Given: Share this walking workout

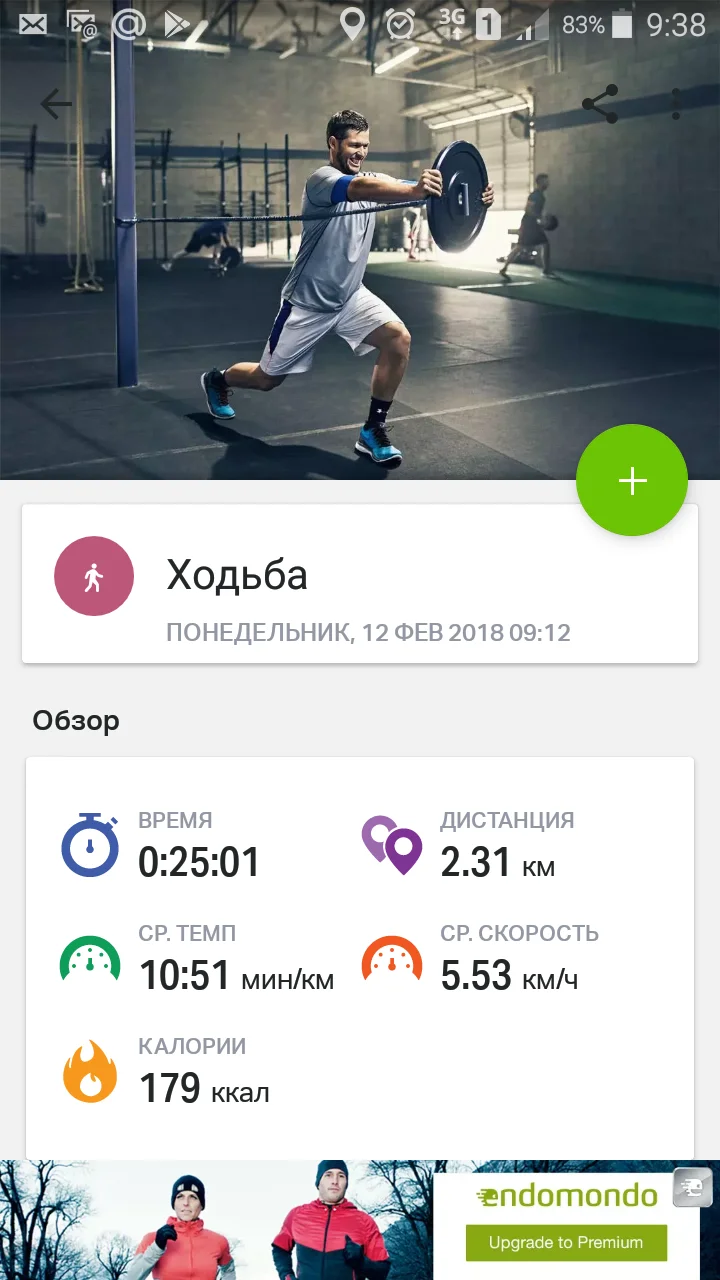Looking at the screenshot, I should 600,104.
